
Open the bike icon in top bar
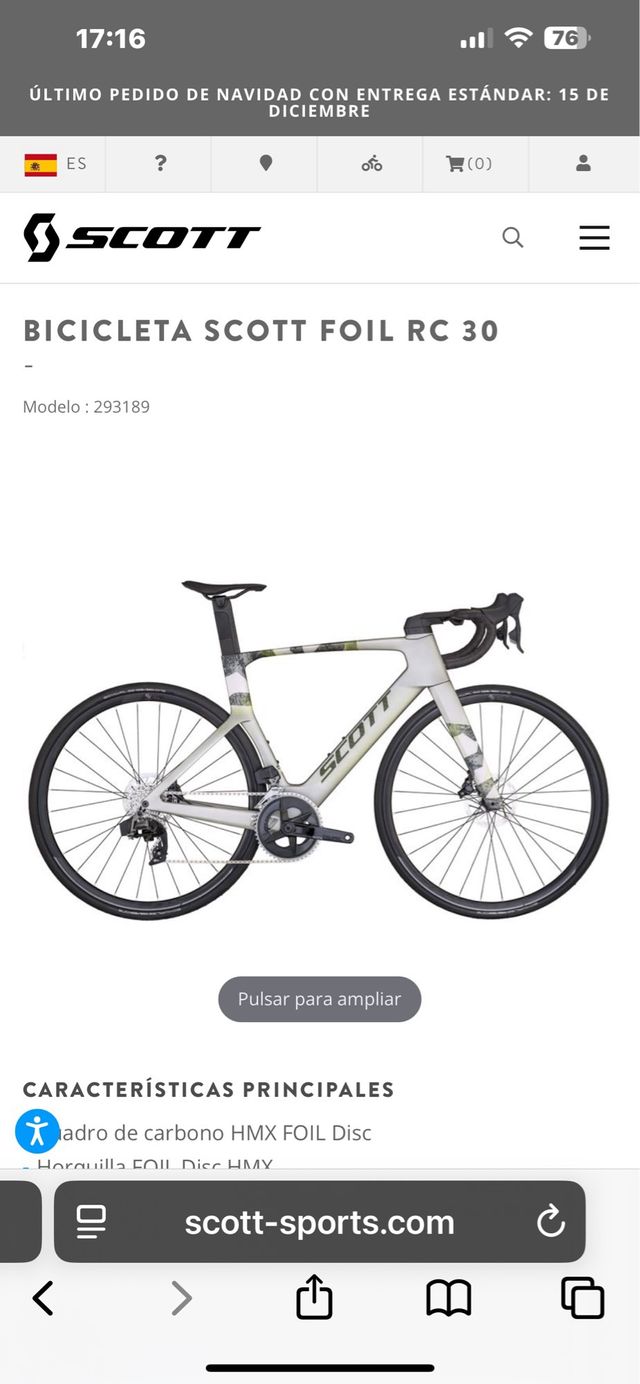pyautogui.click(x=372, y=164)
